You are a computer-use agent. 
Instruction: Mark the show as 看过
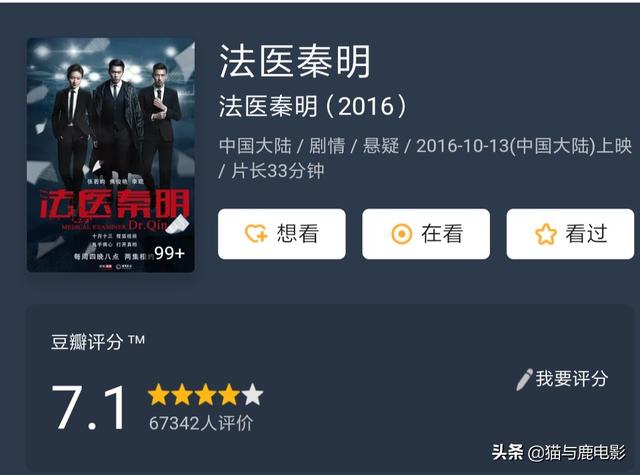pos(569,234)
